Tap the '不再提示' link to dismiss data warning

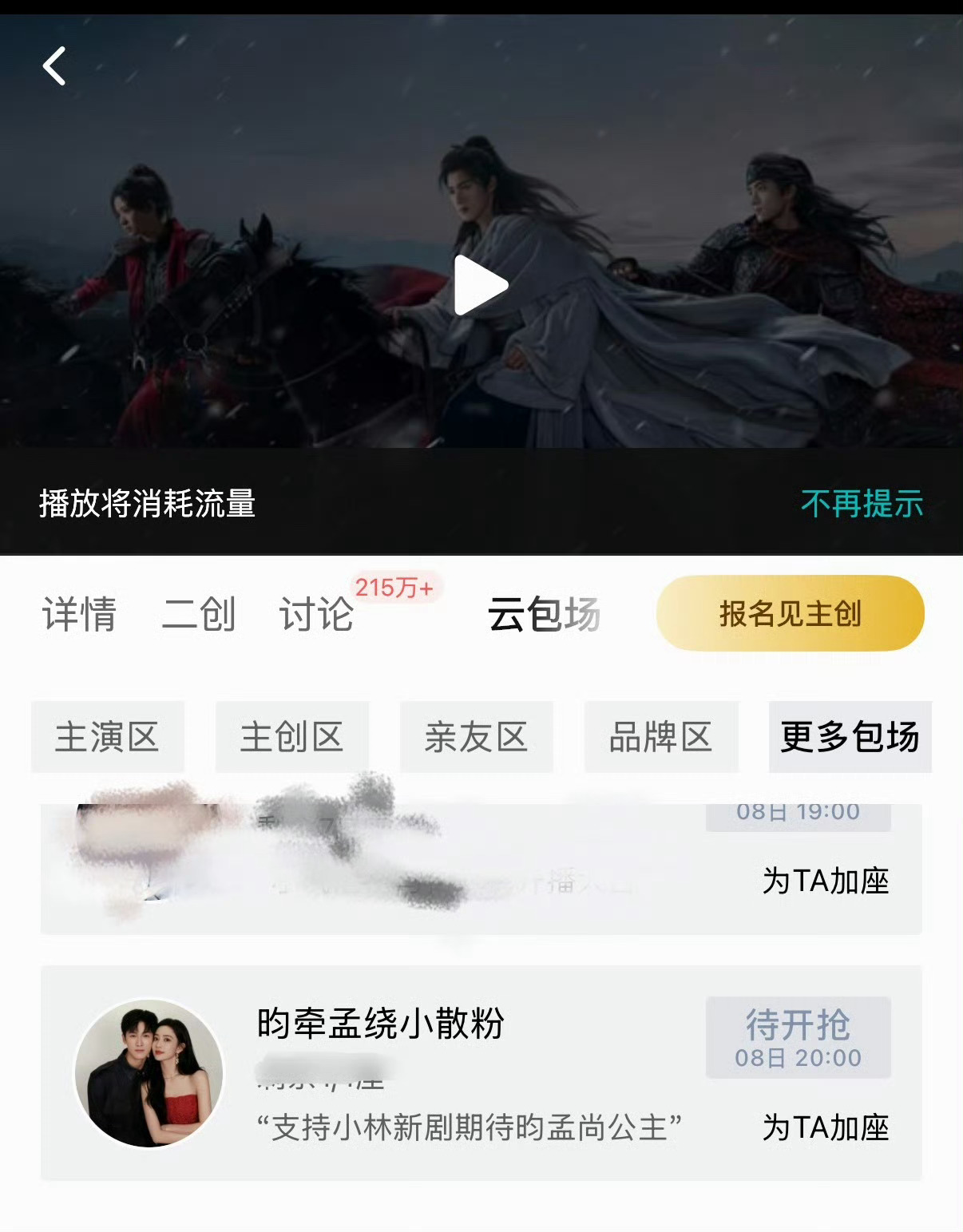point(862,504)
